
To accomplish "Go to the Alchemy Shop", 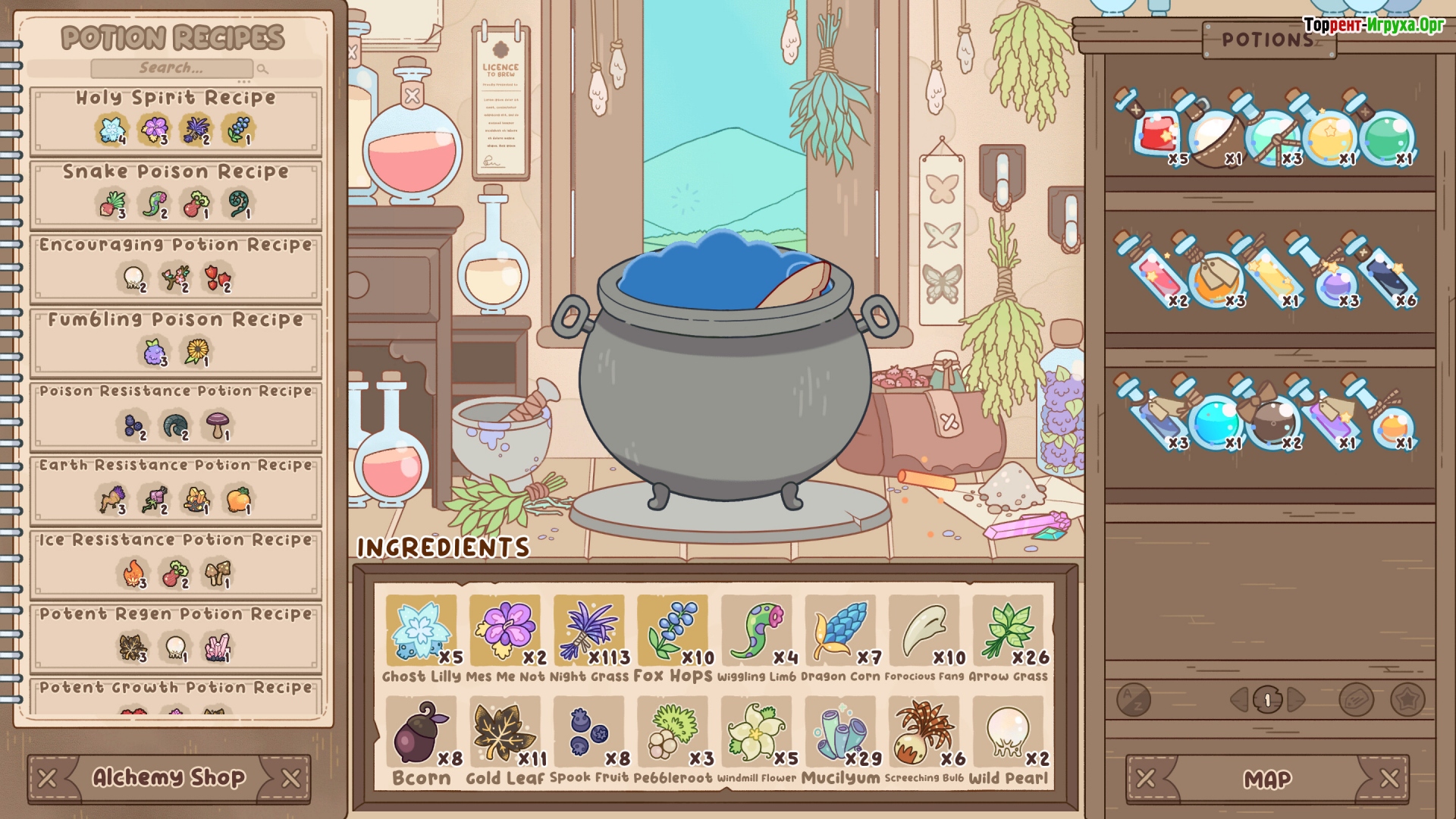I will pyautogui.click(x=169, y=778).
